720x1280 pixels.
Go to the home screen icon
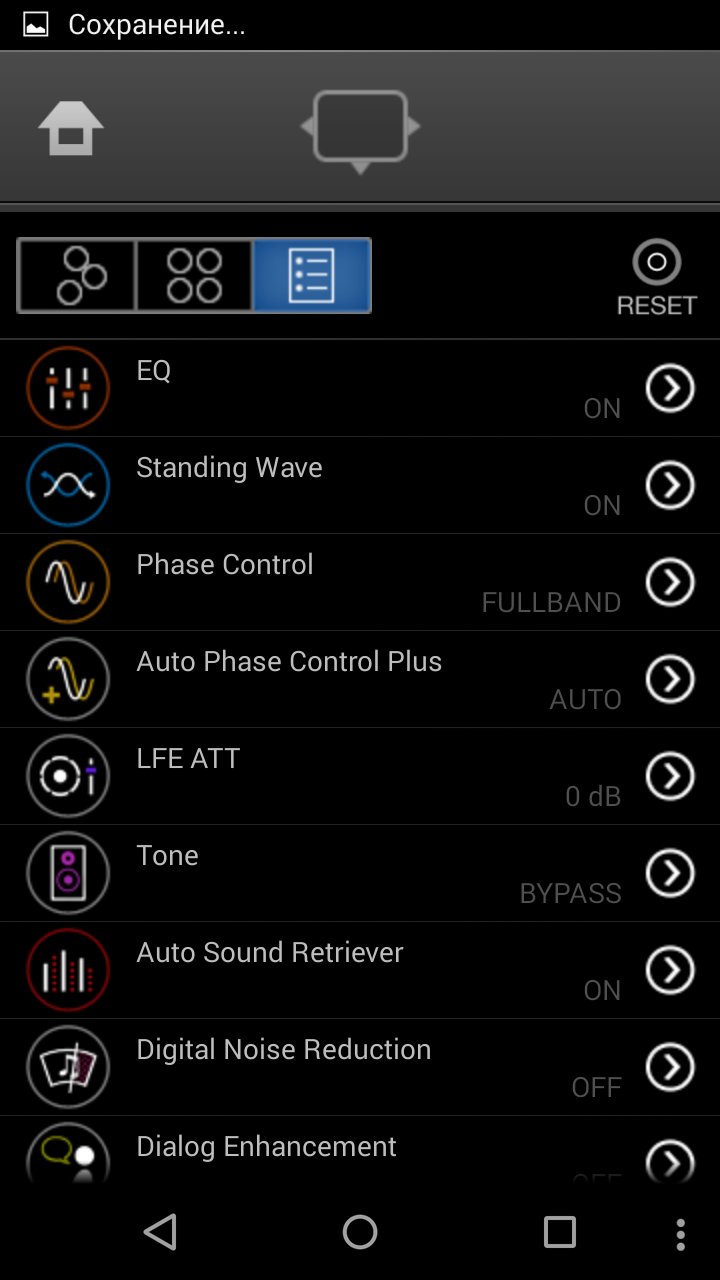point(70,129)
